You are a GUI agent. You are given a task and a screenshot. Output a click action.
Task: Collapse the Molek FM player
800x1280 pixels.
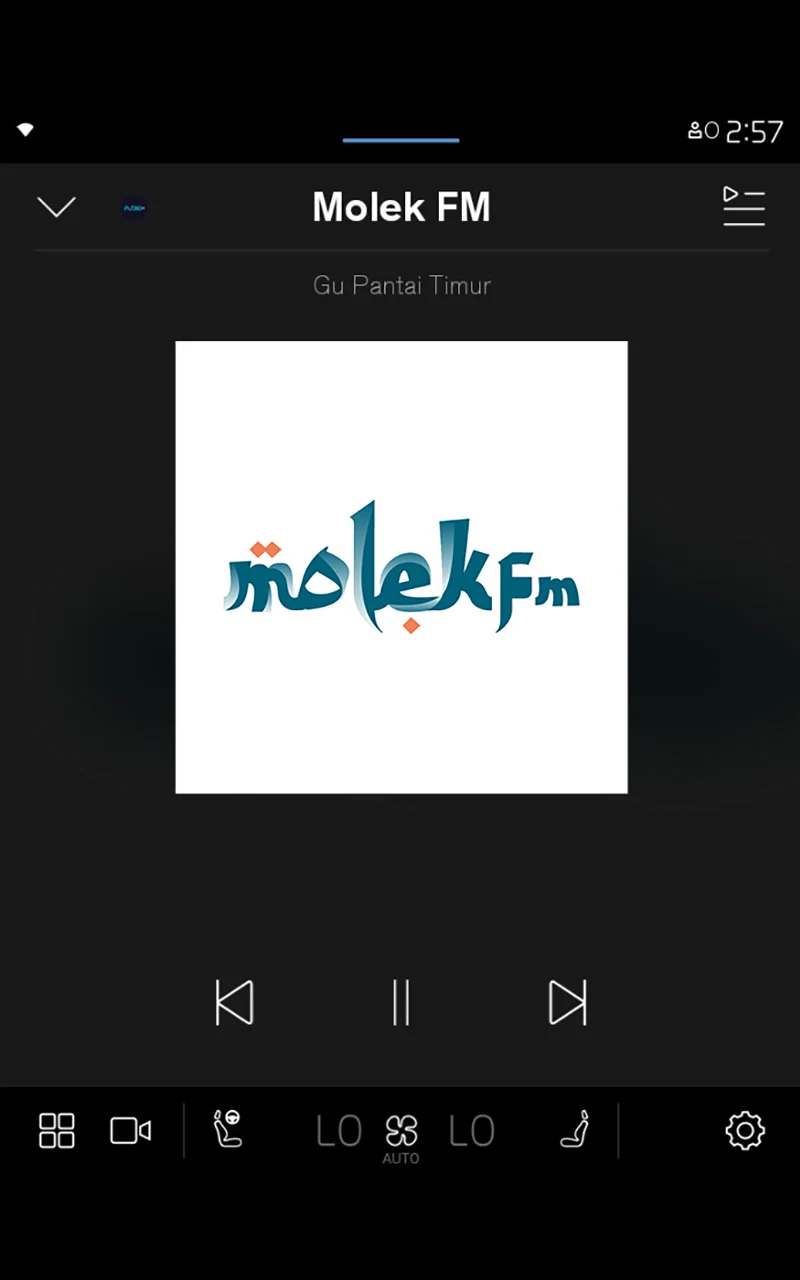56,207
